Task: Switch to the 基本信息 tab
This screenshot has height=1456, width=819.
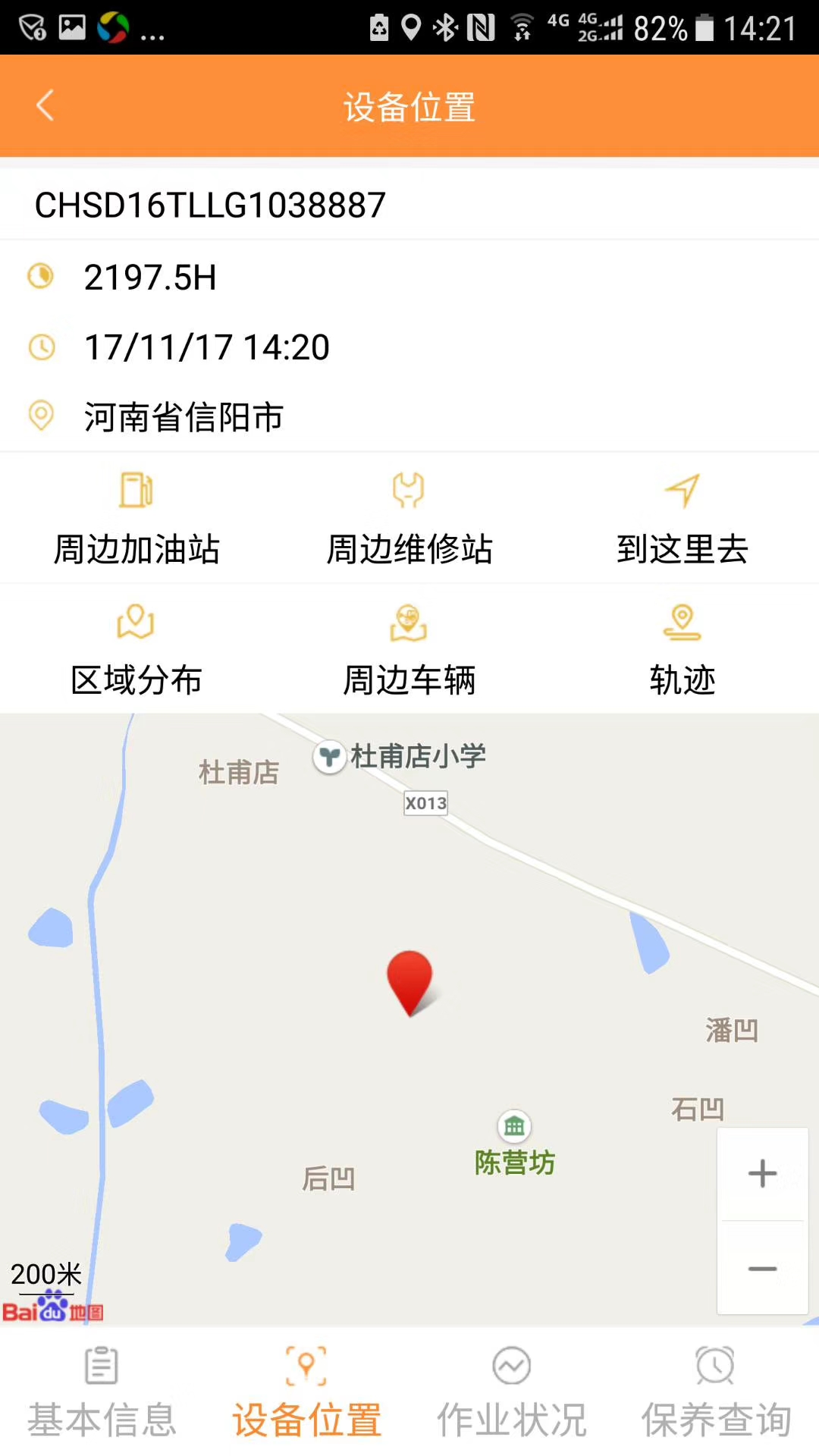Action: (102, 1392)
